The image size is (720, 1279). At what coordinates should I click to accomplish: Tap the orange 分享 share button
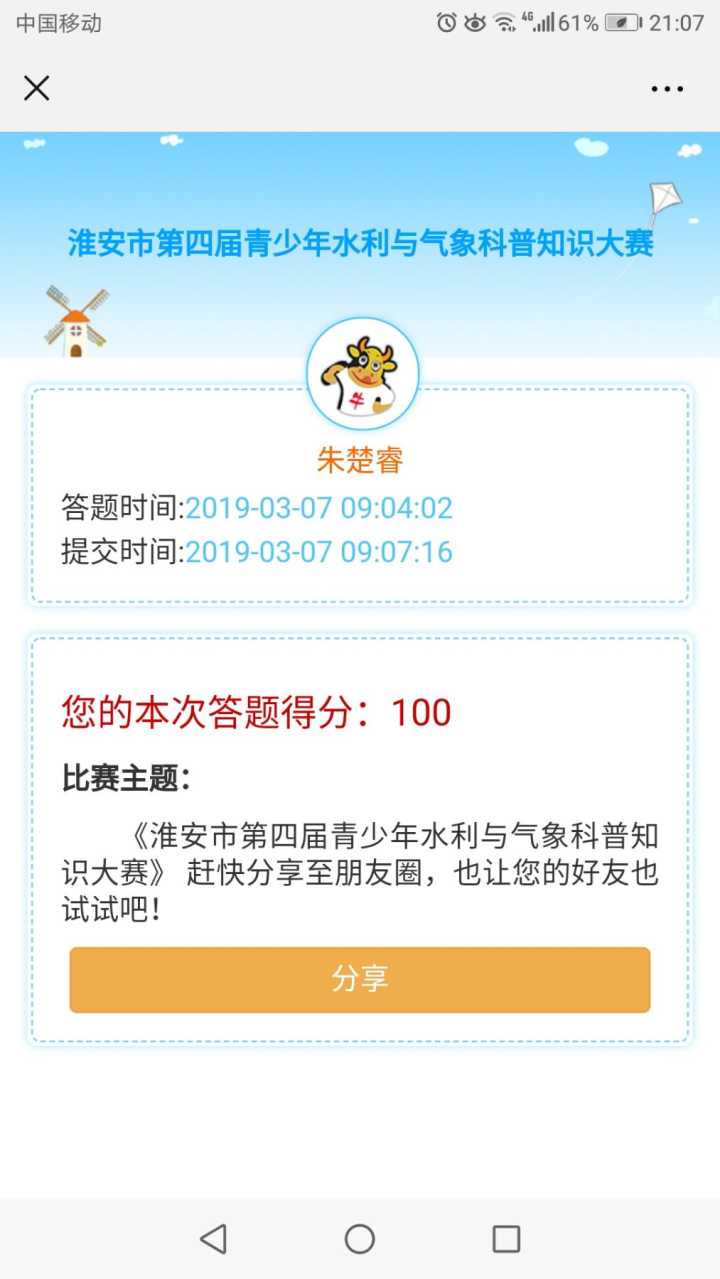[x=360, y=979]
